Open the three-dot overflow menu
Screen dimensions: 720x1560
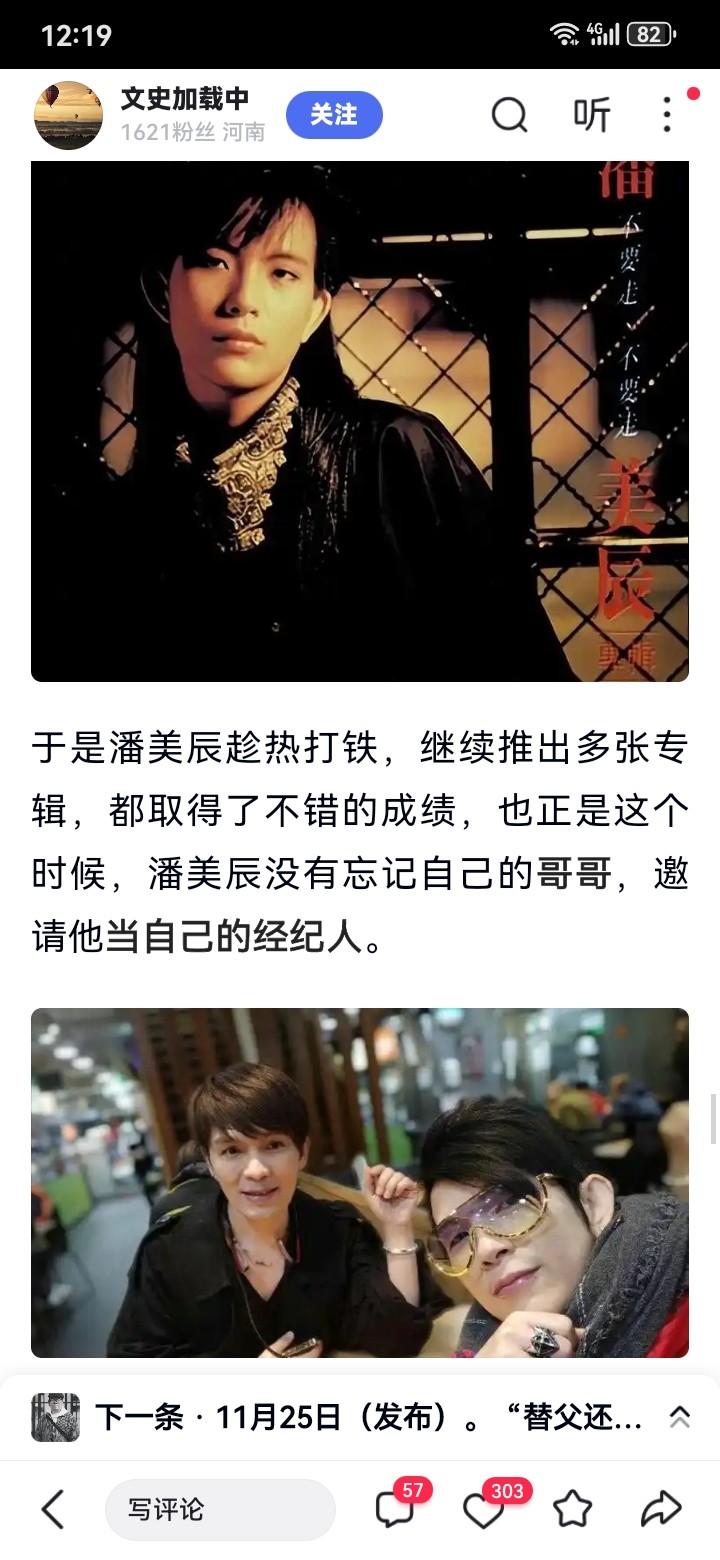(667, 115)
